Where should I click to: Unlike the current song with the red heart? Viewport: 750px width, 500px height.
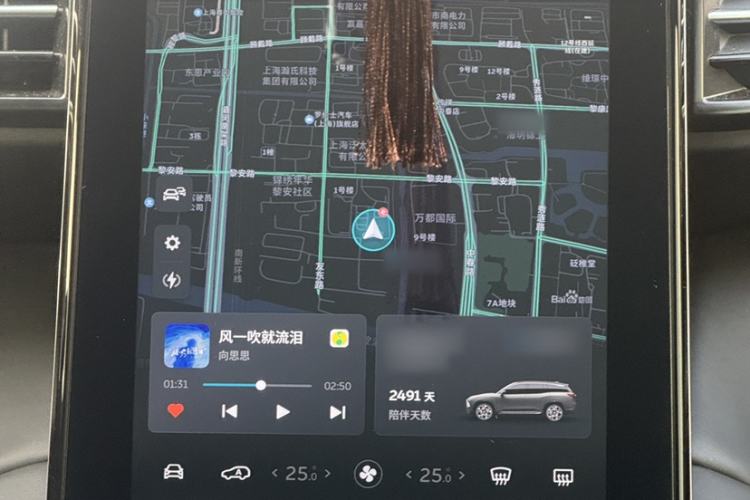[176, 411]
